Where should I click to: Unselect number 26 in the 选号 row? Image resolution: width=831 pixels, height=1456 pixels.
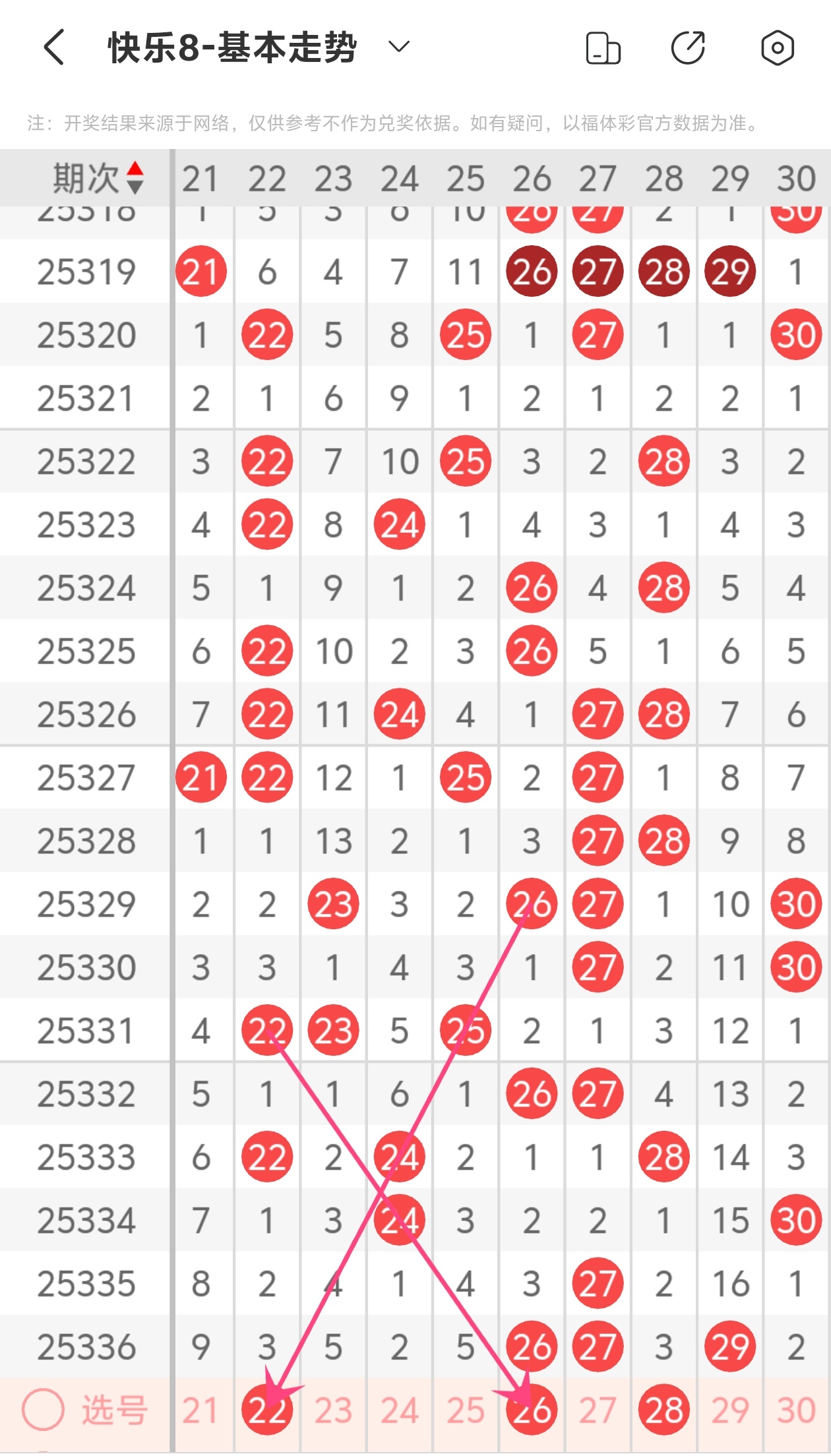click(532, 1410)
